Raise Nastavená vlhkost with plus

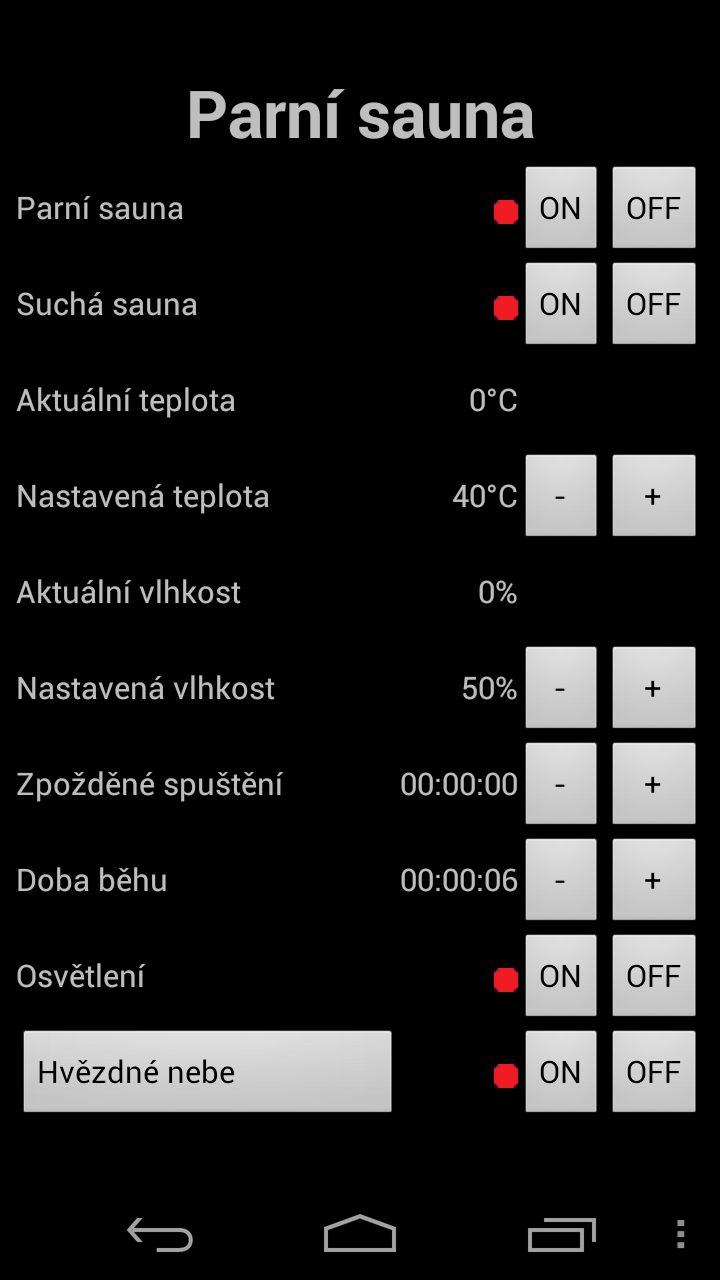point(653,688)
